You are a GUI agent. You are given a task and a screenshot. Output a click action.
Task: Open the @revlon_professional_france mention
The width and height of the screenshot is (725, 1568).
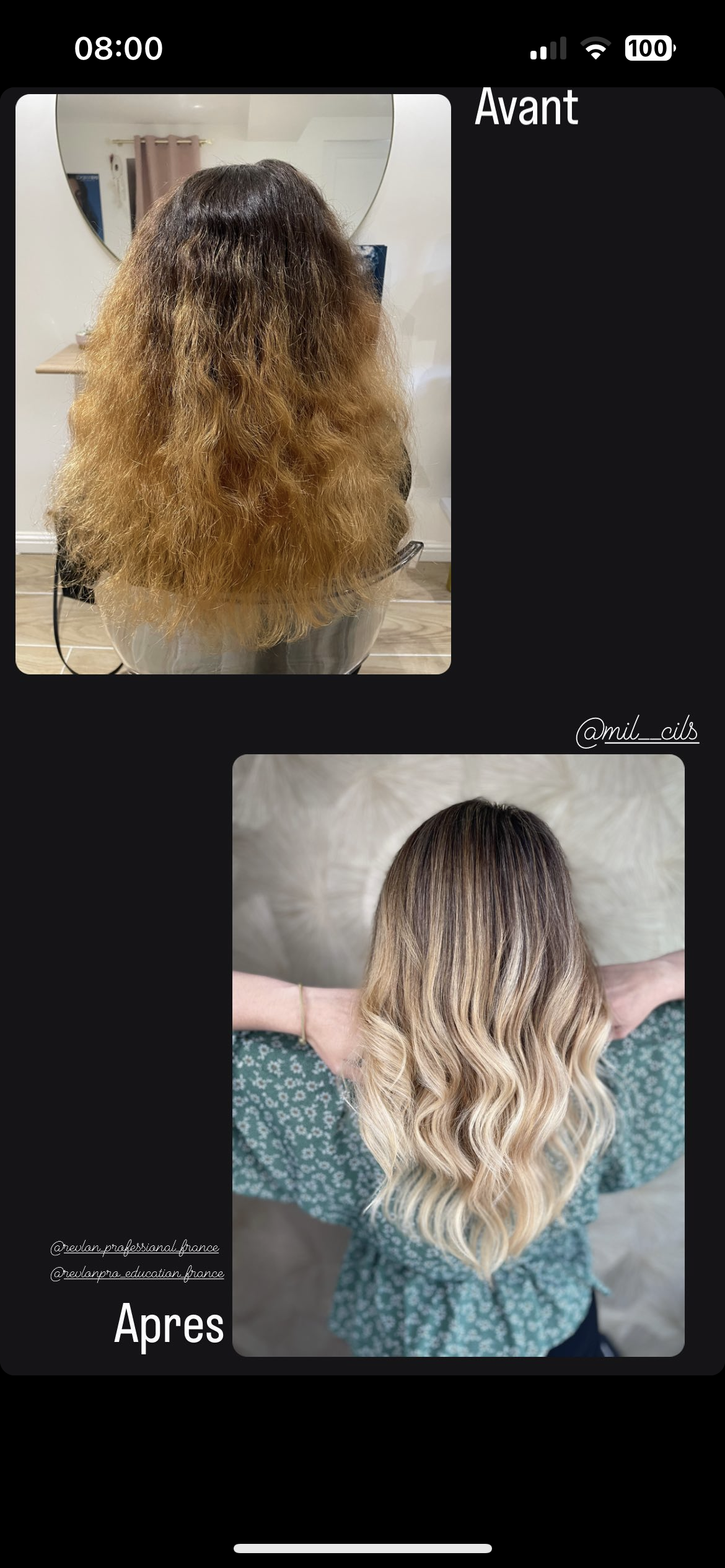coord(134,1247)
